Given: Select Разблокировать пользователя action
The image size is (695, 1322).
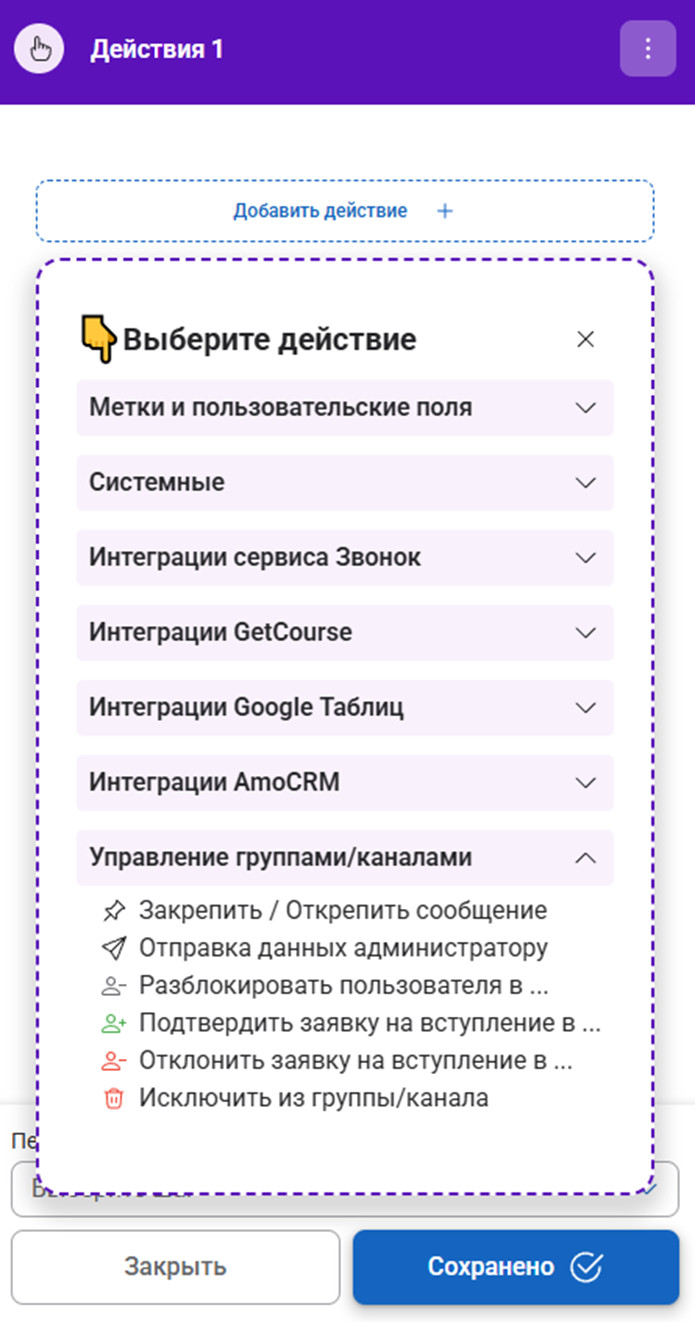Looking at the screenshot, I should click(343, 985).
